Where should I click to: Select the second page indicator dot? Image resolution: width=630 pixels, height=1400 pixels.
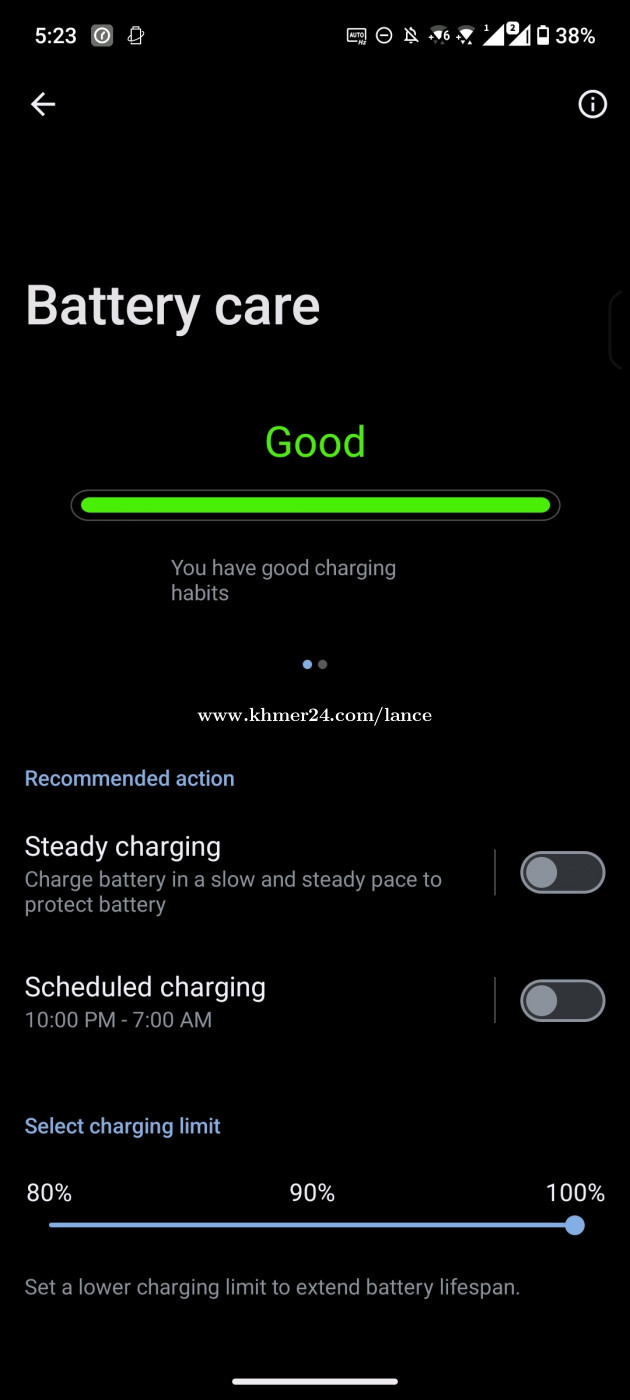322,664
